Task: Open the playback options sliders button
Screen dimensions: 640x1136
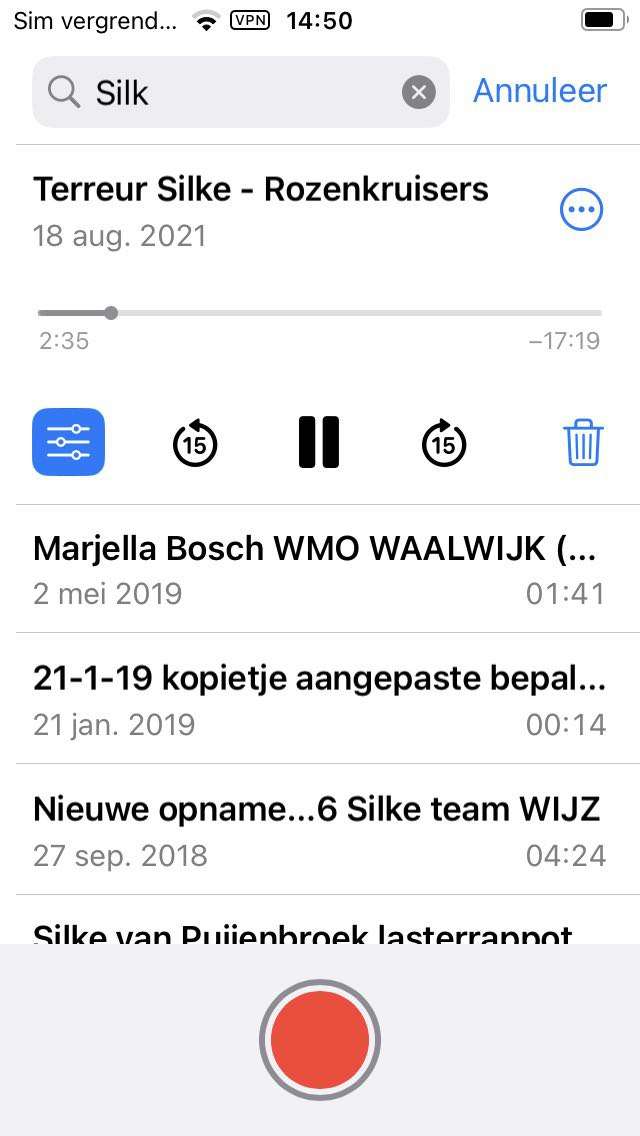Action: point(69,441)
